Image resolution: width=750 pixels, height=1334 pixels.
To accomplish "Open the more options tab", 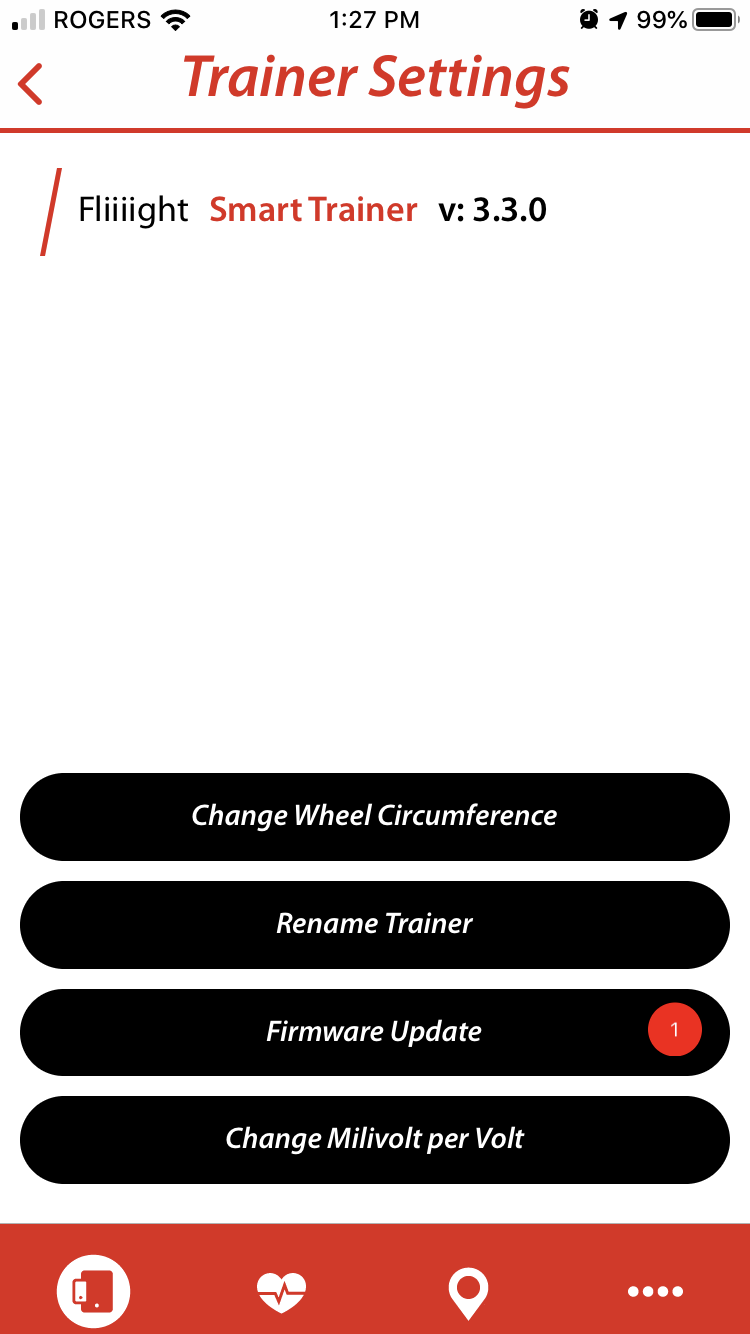I will click(x=655, y=1291).
